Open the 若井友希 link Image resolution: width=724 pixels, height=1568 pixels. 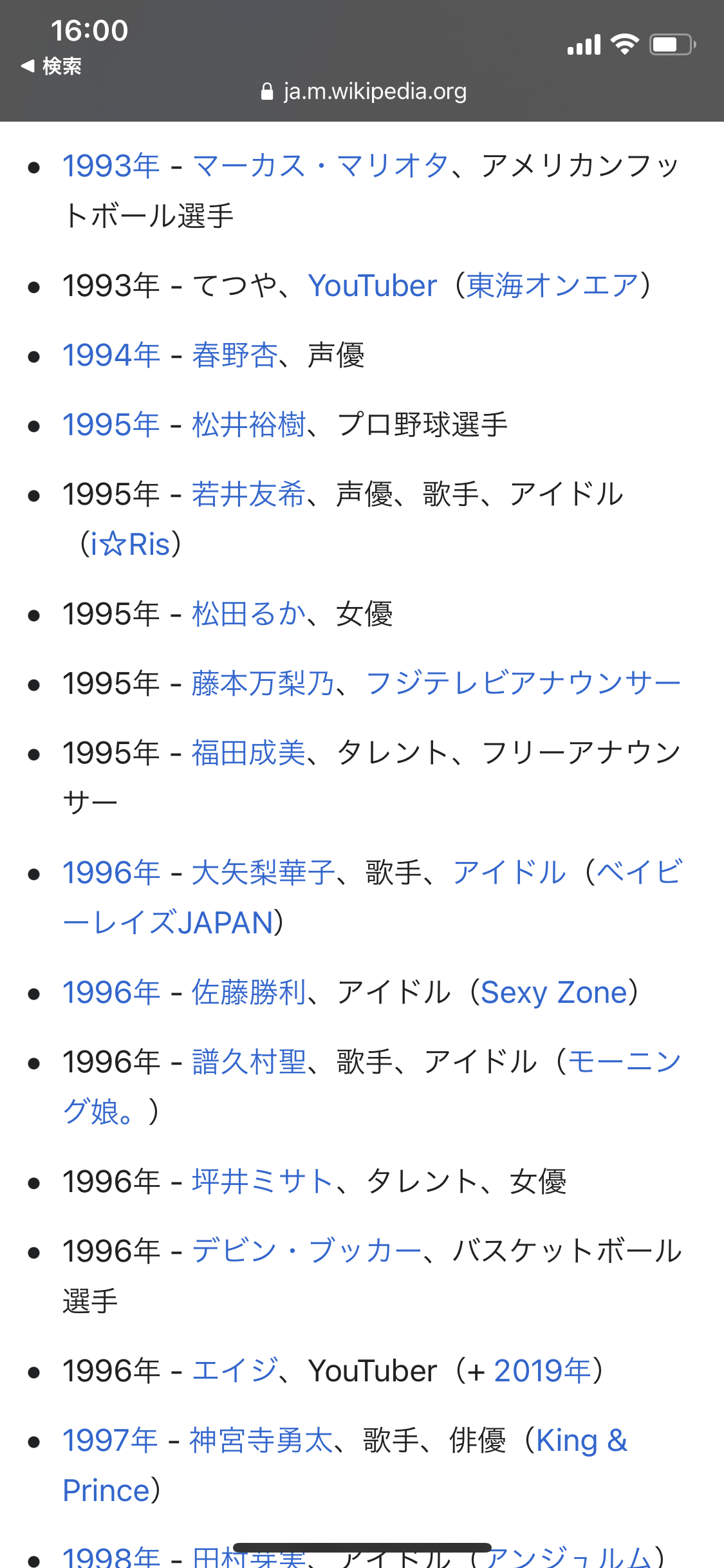(x=249, y=493)
